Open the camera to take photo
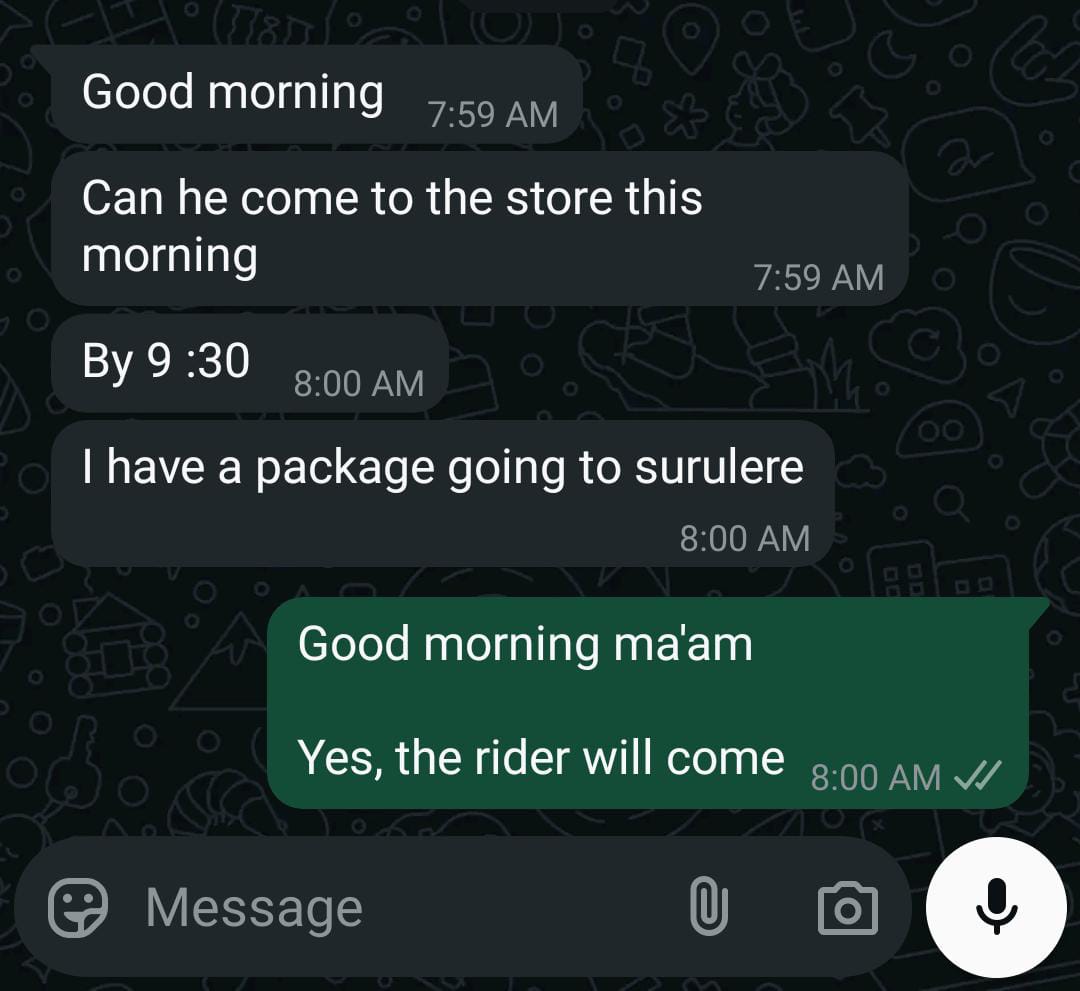This screenshot has width=1080, height=991. [847, 908]
